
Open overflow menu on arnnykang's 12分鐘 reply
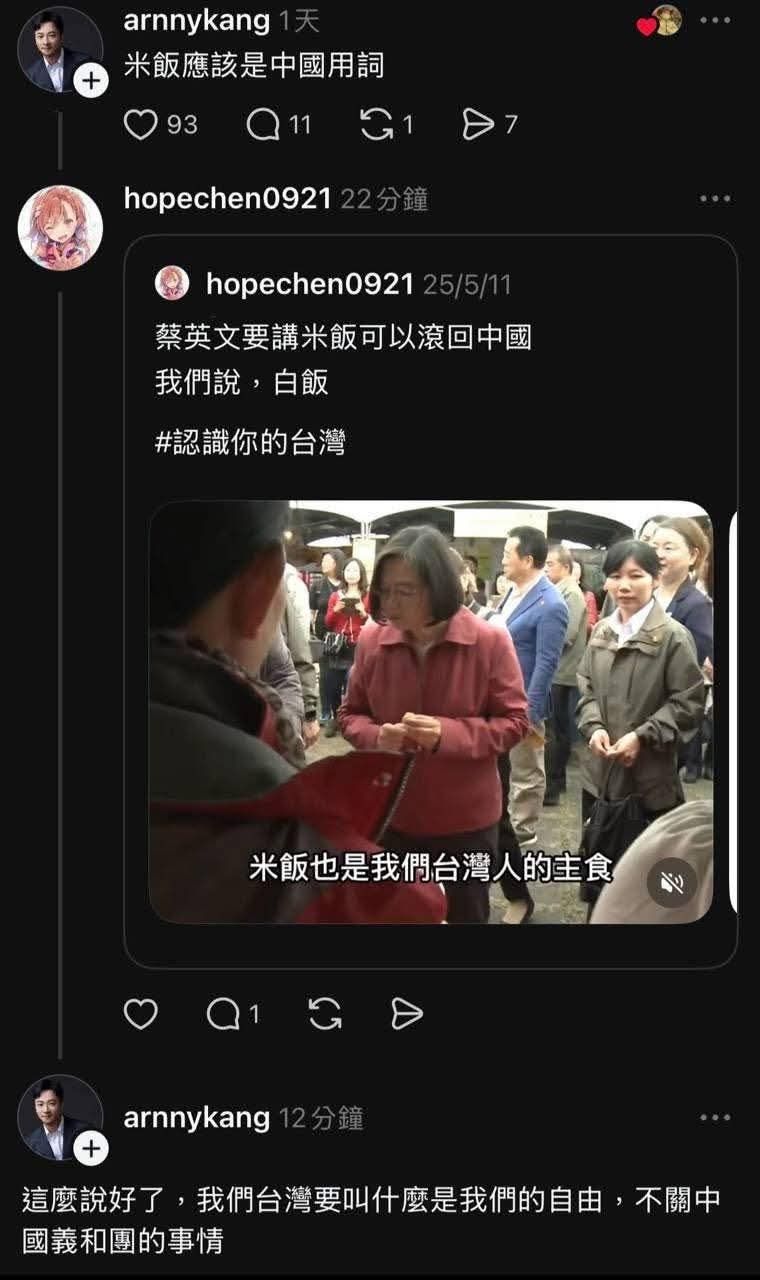pos(715,1118)
